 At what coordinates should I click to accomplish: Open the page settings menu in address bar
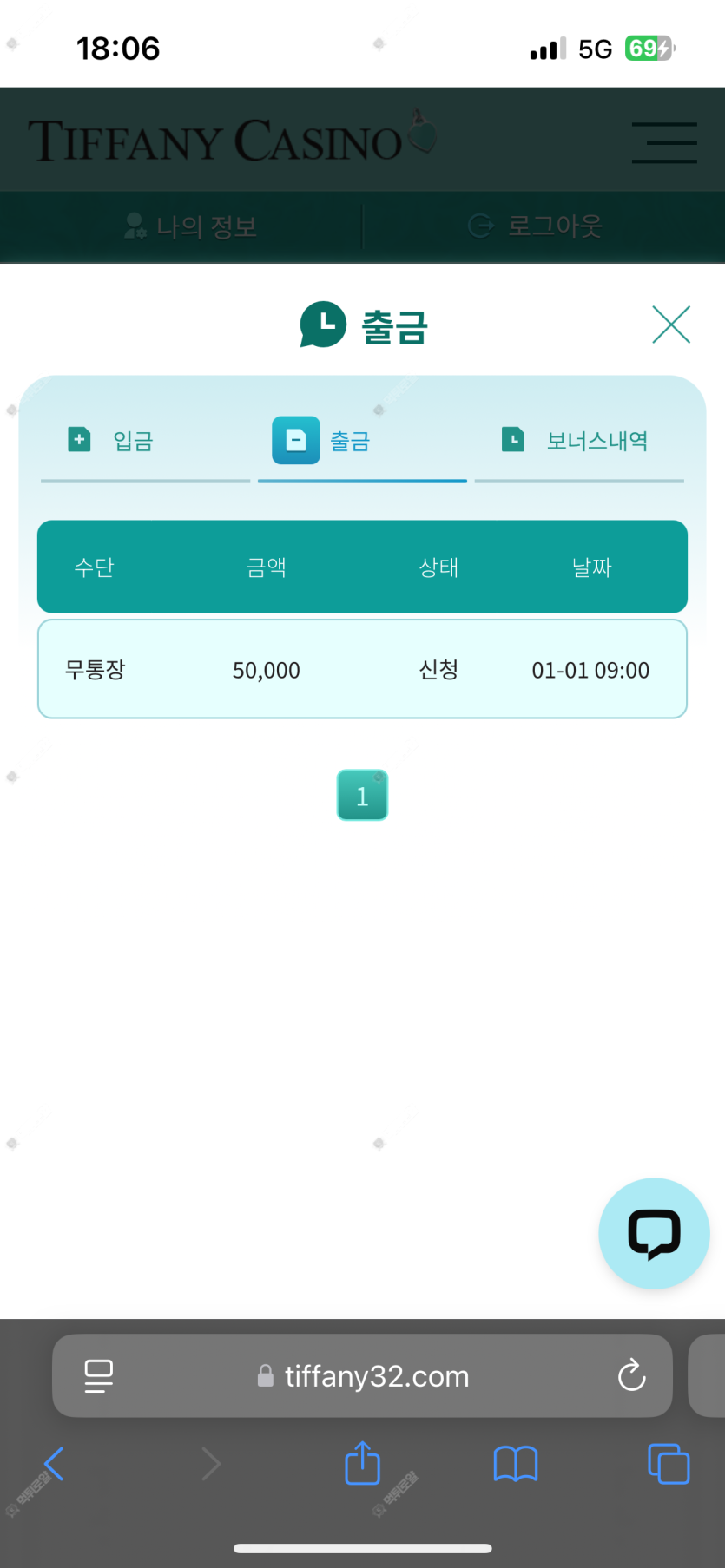coord(99,1375)
